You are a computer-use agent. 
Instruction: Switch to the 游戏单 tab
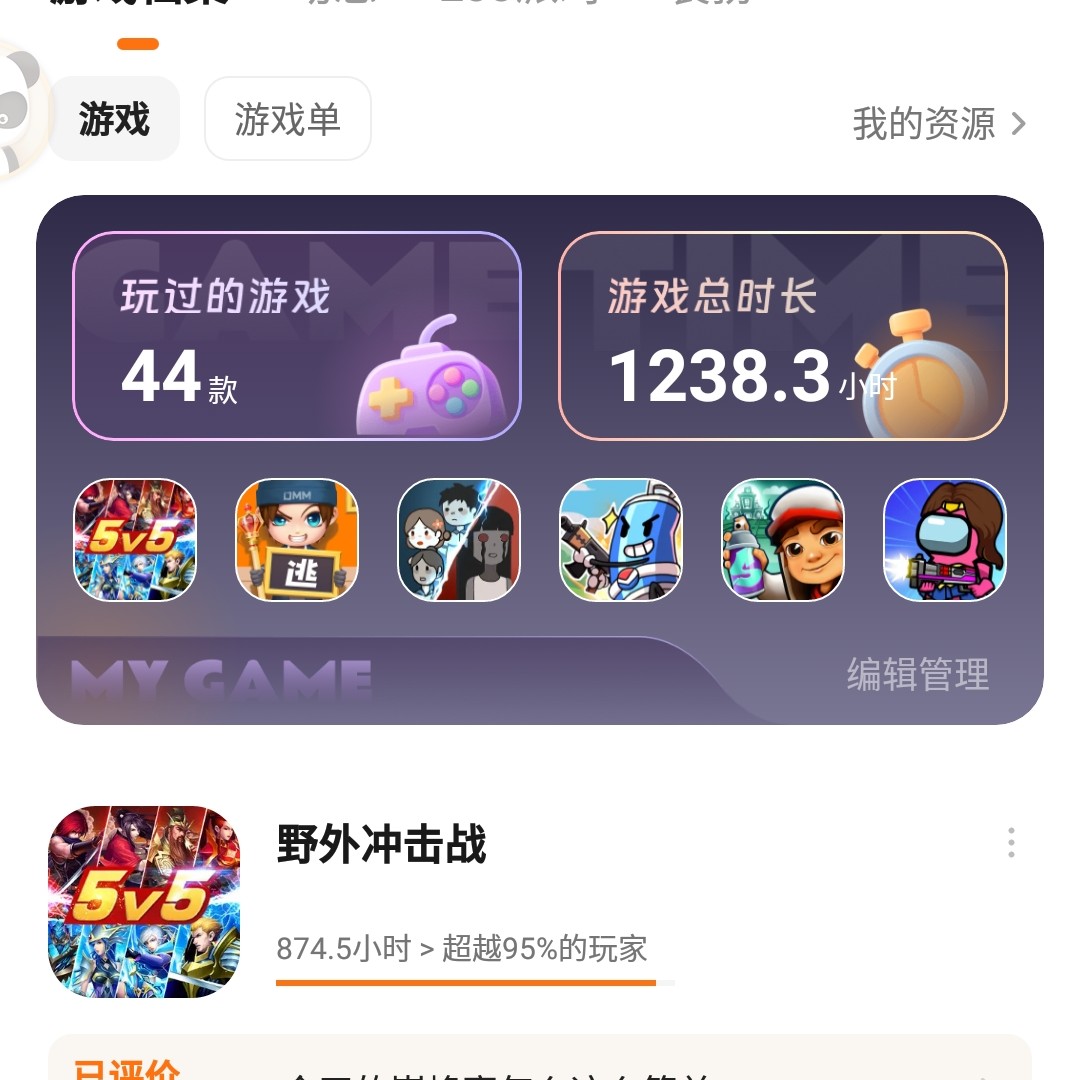(287, 119)
